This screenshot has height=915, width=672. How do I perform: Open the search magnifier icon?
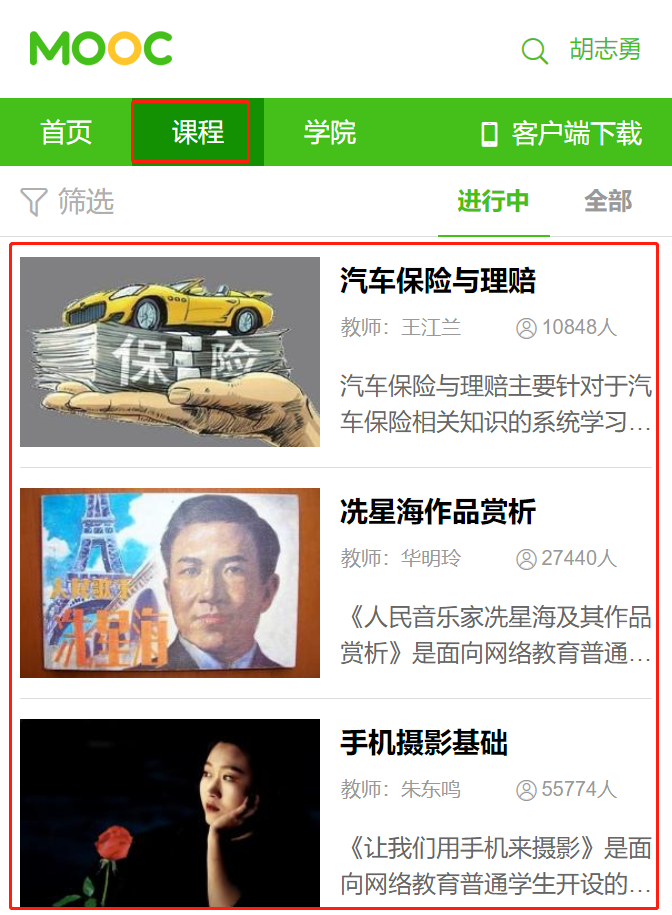tap(535, 50)
